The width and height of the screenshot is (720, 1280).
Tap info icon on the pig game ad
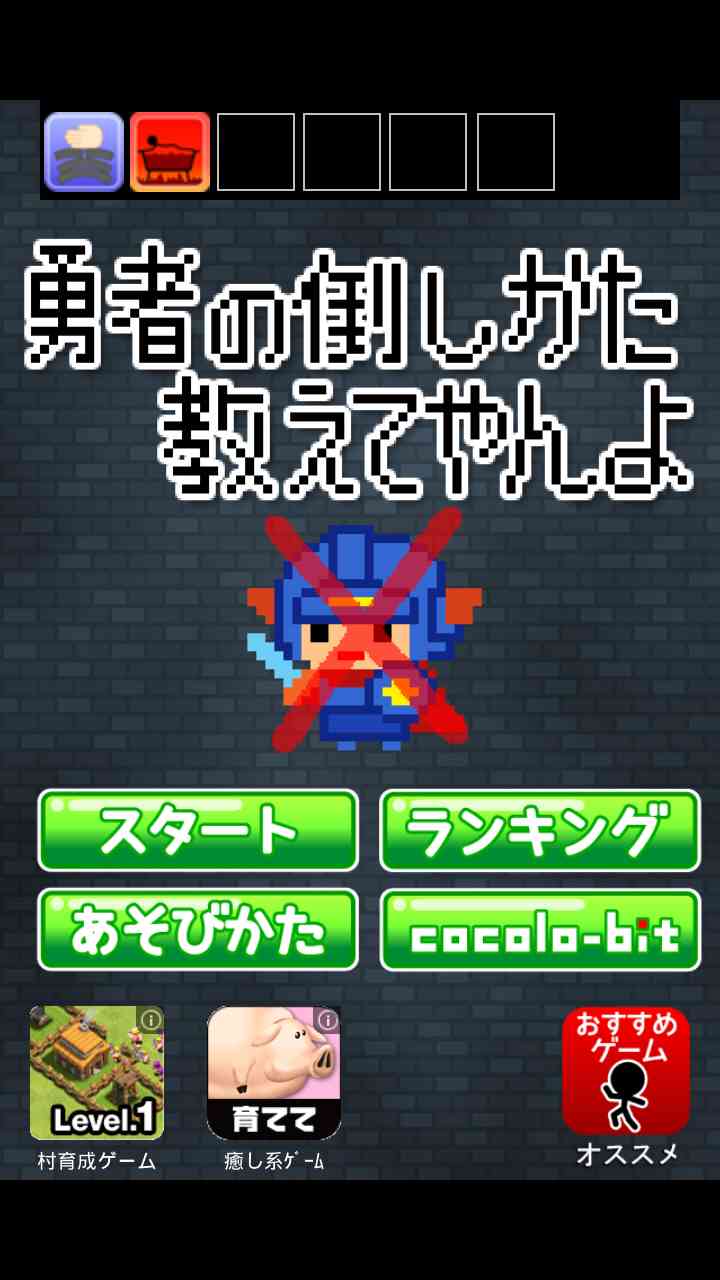click(328, 1020)
